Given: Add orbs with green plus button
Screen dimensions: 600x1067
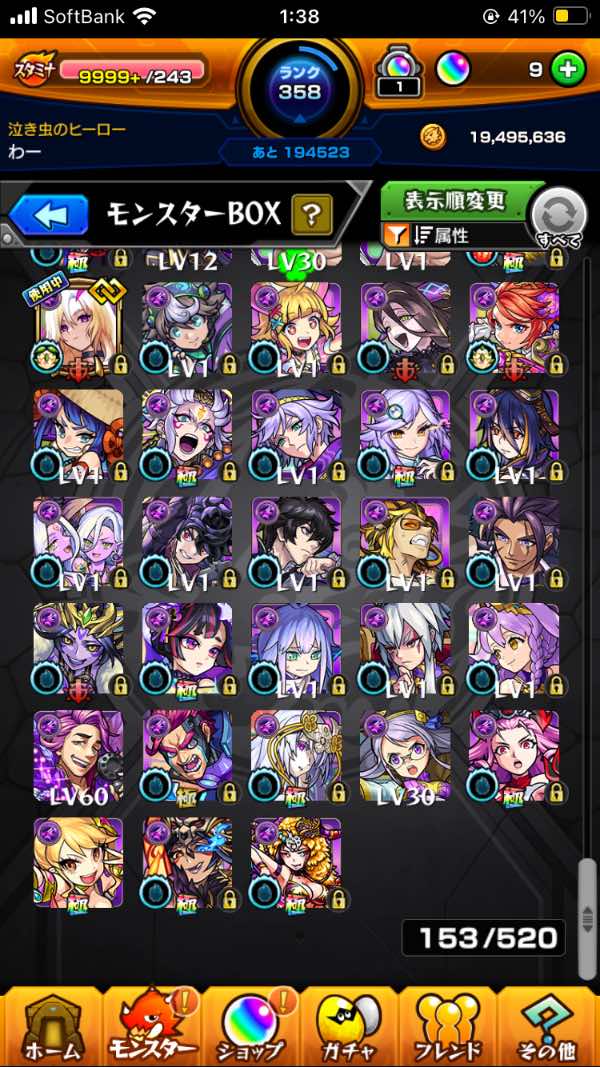Looking at the screenshot, I should click(567, 71).
